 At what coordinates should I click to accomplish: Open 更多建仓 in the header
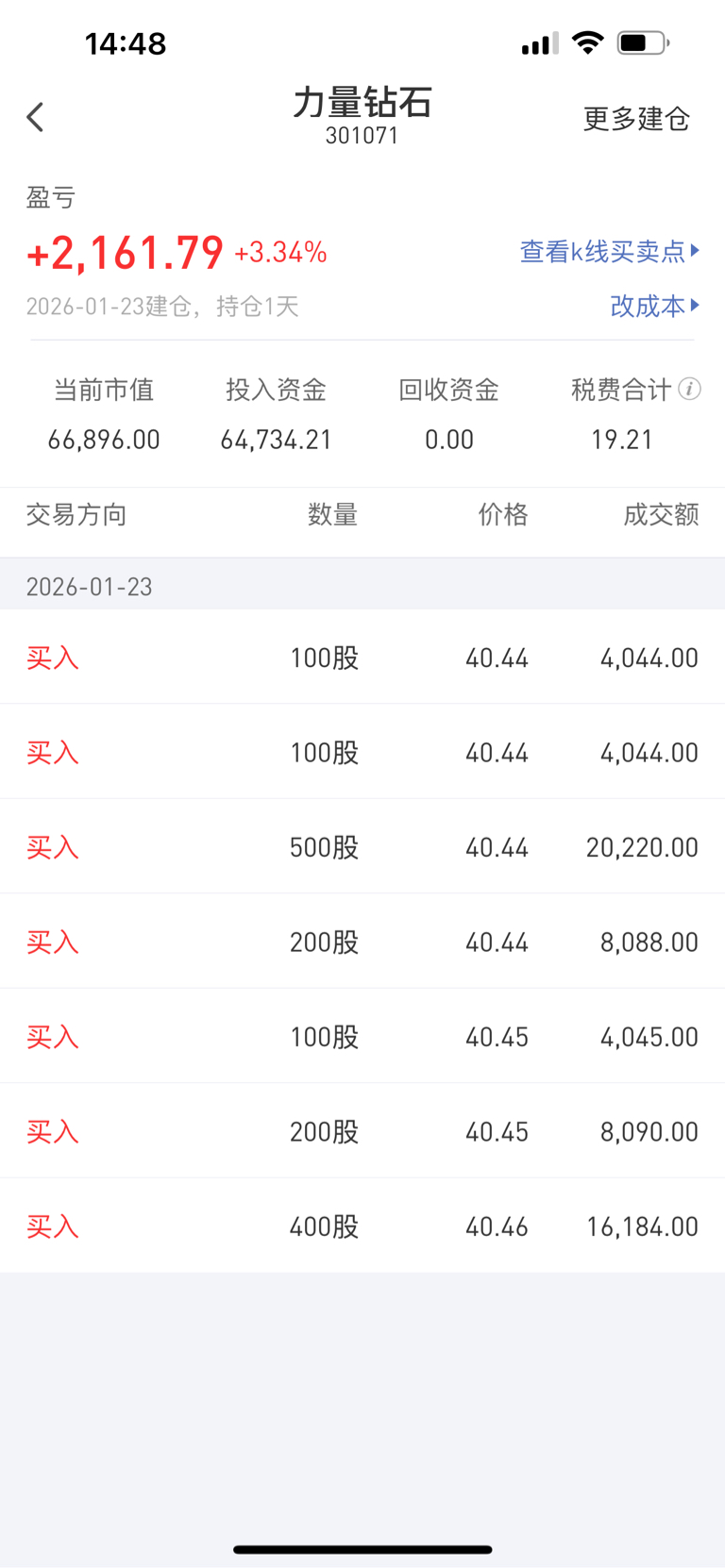coord(636,119)
